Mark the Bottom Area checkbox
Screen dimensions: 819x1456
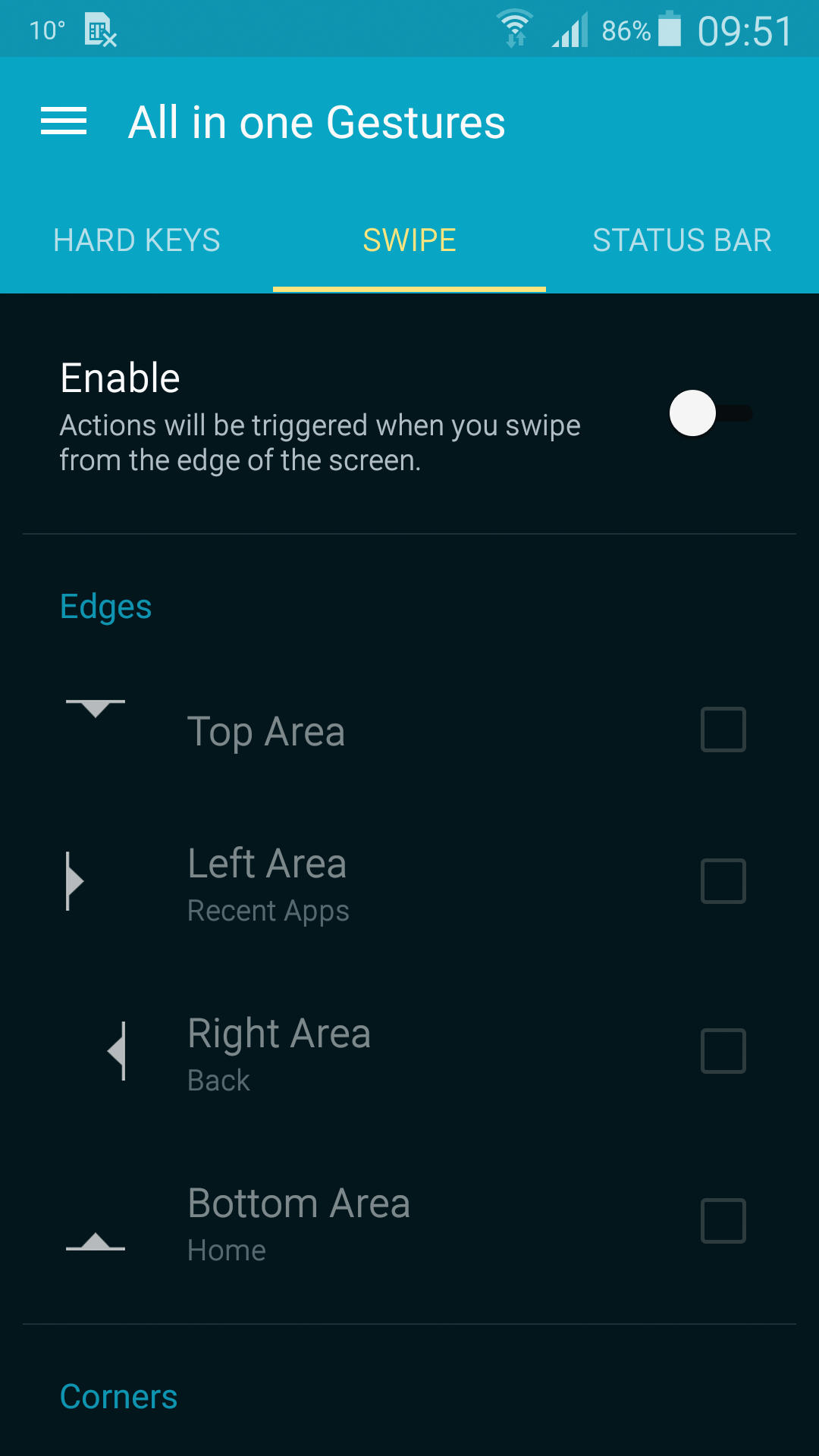click(723, 1221)
